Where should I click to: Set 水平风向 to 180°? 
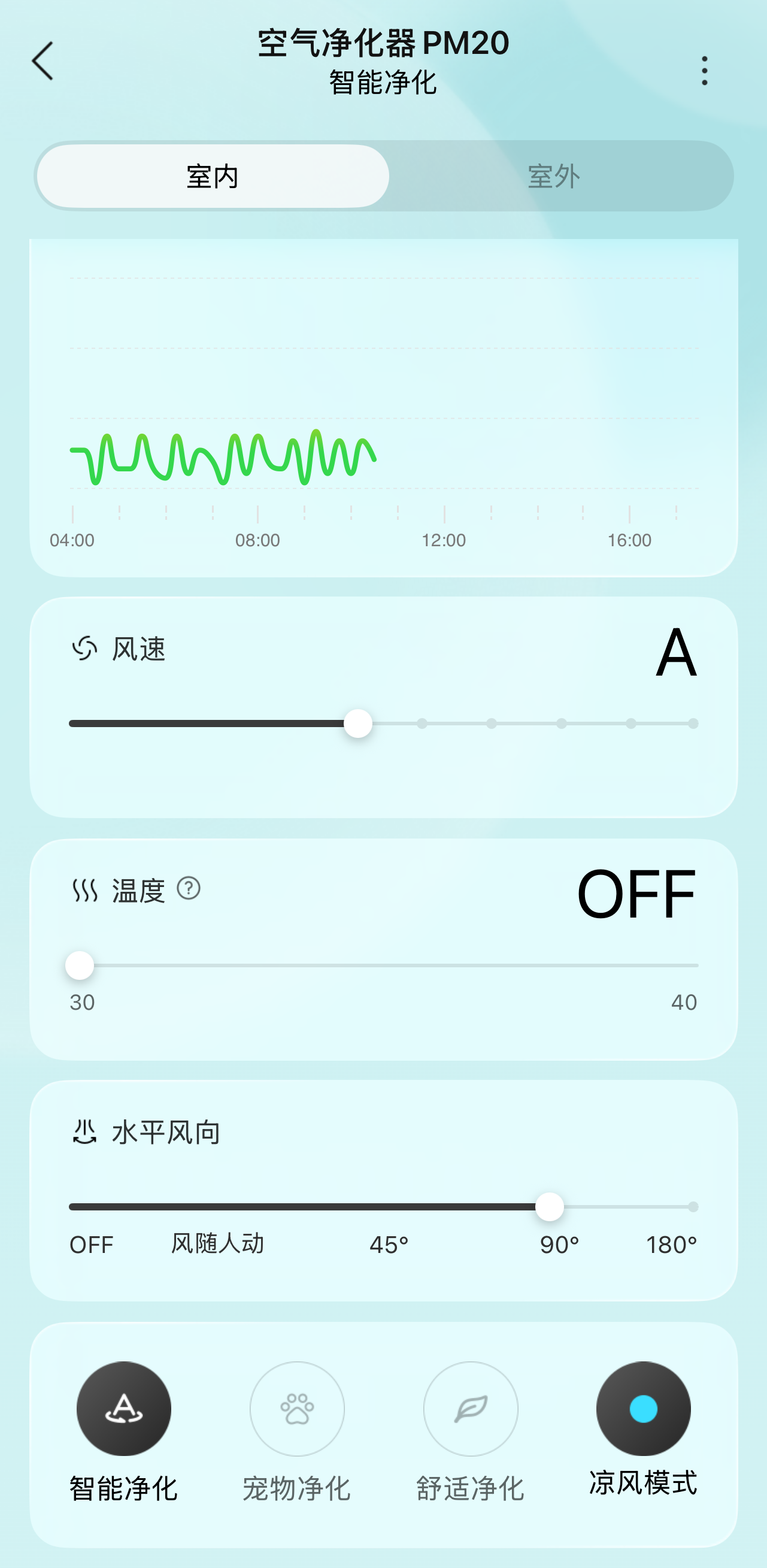tap(693, 1206)
